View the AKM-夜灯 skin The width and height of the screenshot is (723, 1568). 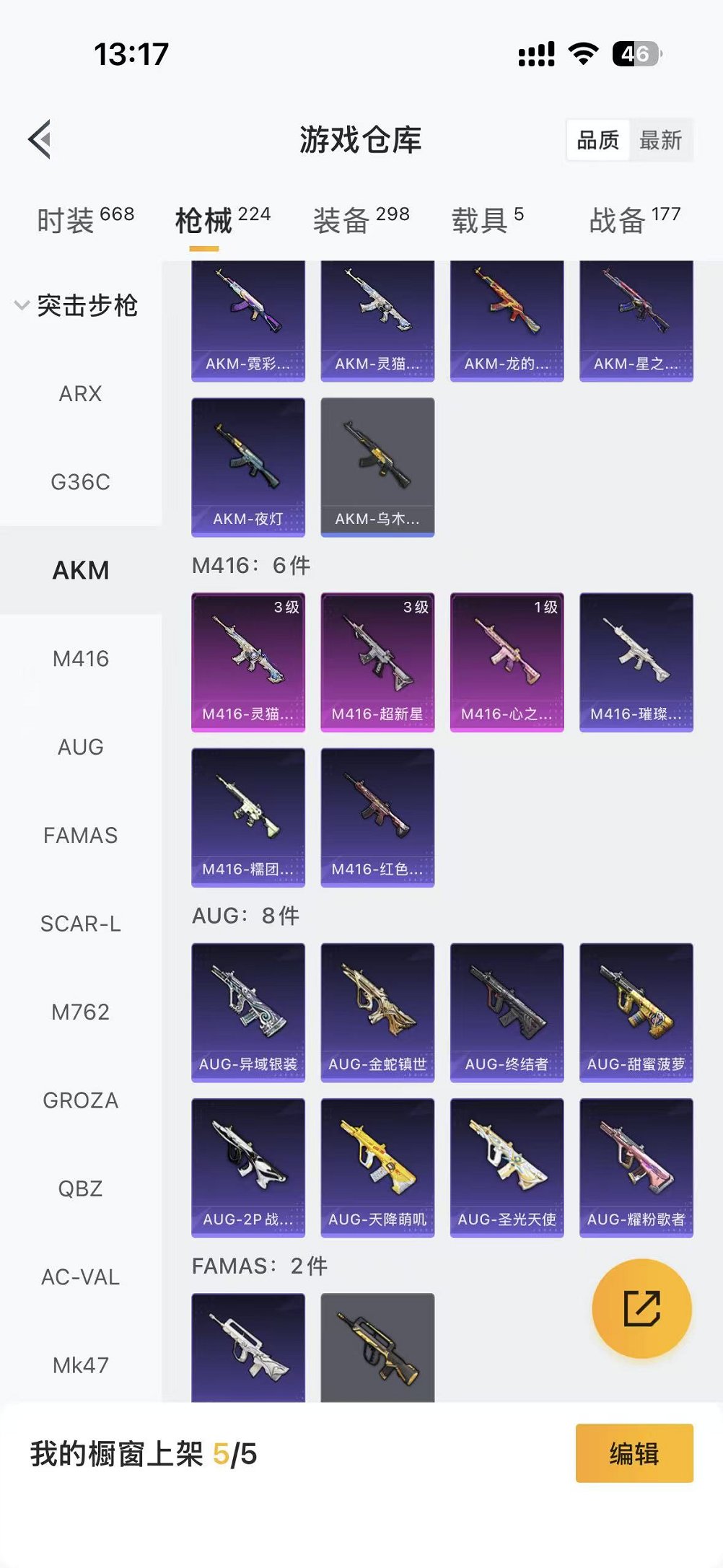(x=247, y=467)
